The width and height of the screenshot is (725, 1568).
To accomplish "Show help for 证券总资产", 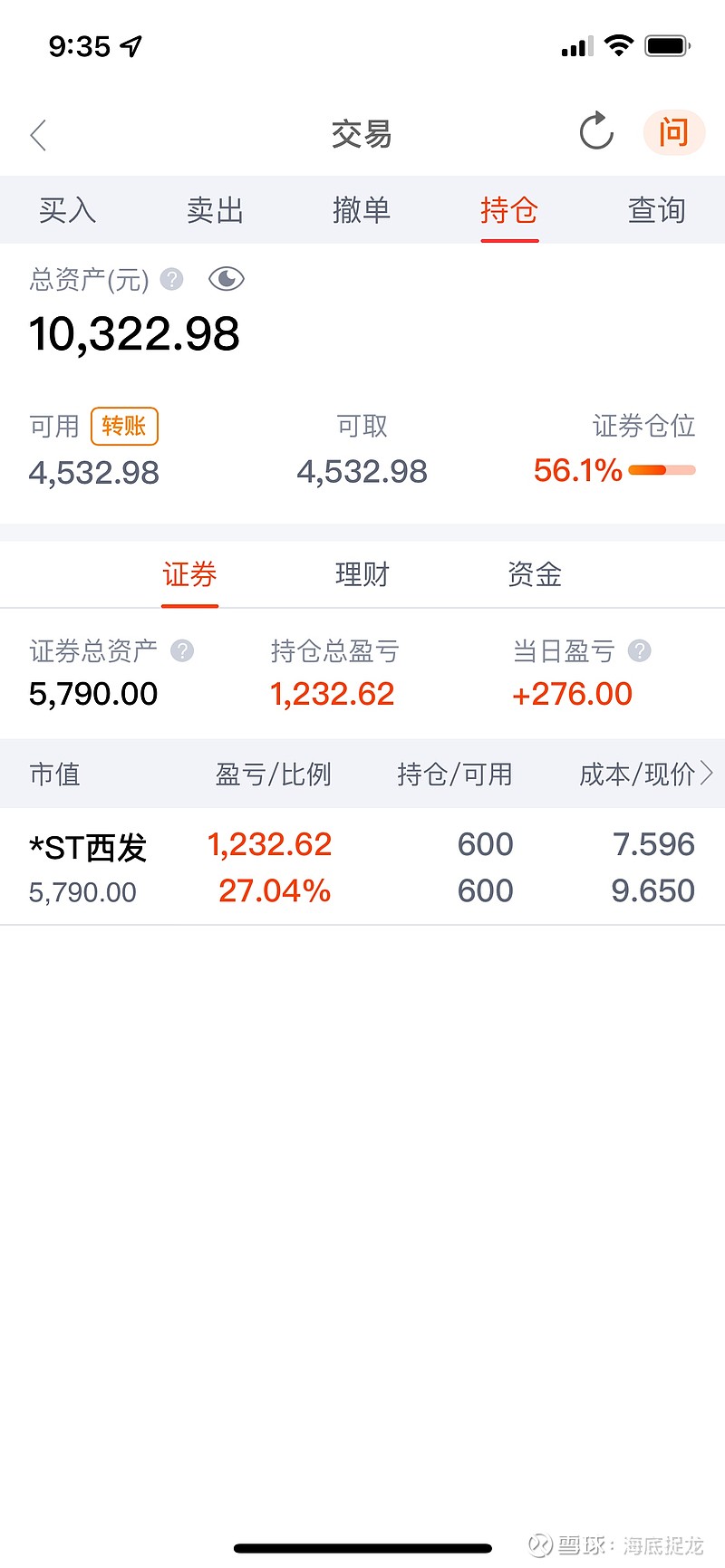I will point(182,650).
